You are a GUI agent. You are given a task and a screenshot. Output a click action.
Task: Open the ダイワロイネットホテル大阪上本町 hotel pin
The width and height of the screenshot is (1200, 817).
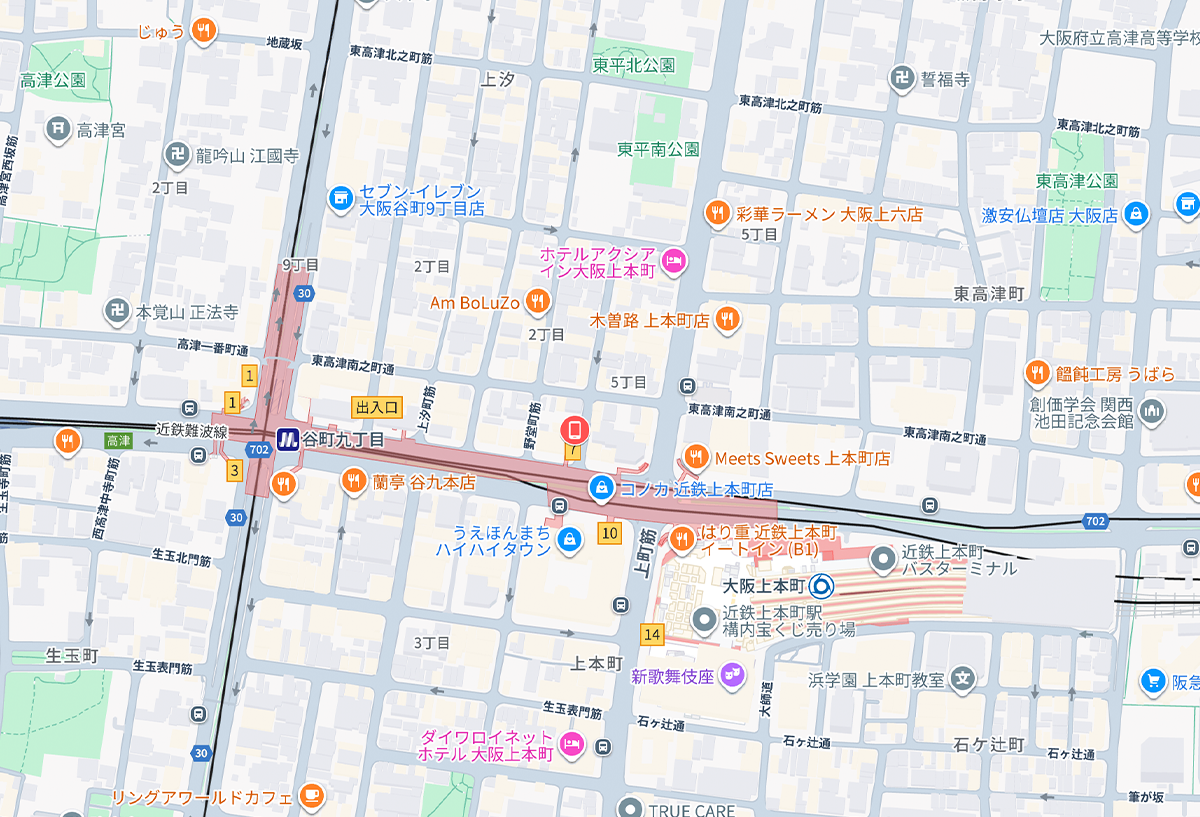(572, 744)
